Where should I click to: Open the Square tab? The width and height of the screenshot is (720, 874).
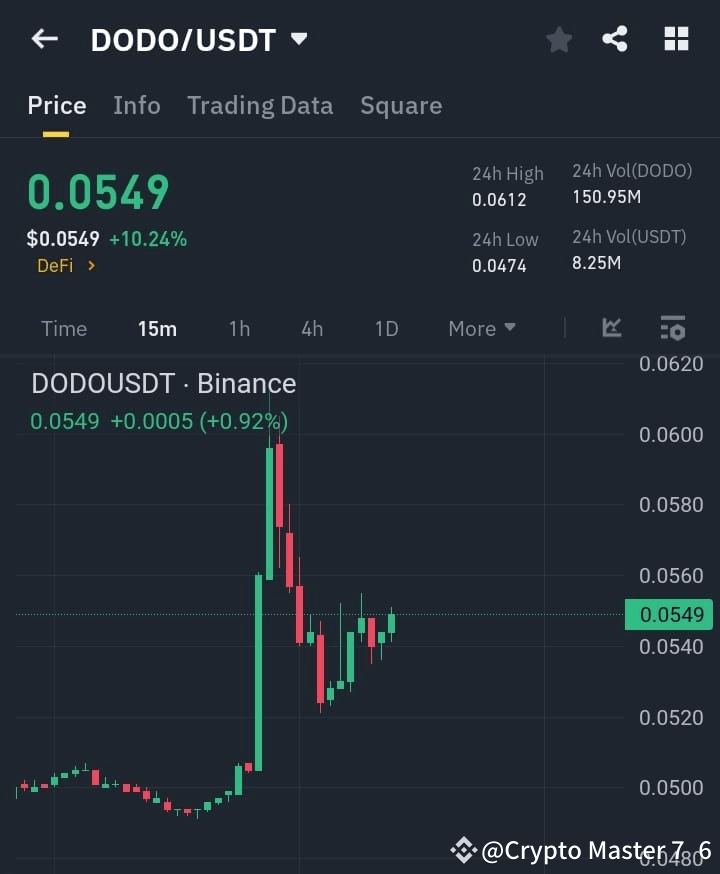[401, 105]
